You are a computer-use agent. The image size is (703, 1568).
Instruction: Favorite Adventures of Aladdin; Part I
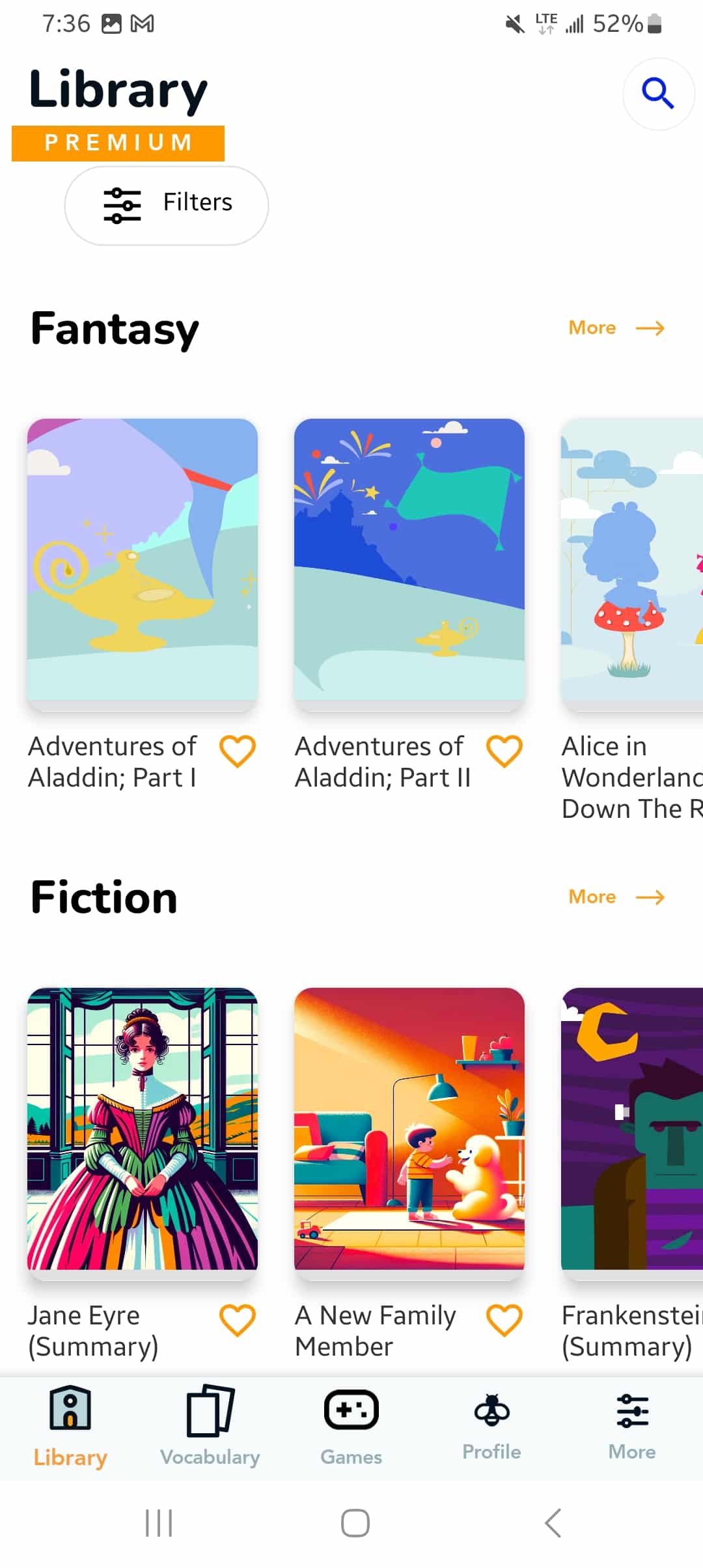(x=238, y=751)
